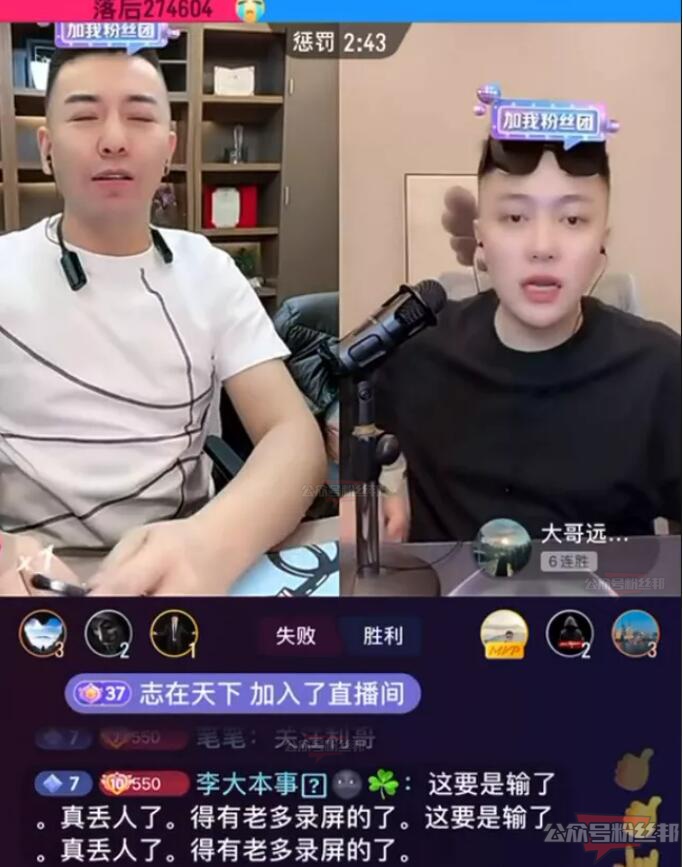Open the MVP contributor's avatar

[504, 633]
